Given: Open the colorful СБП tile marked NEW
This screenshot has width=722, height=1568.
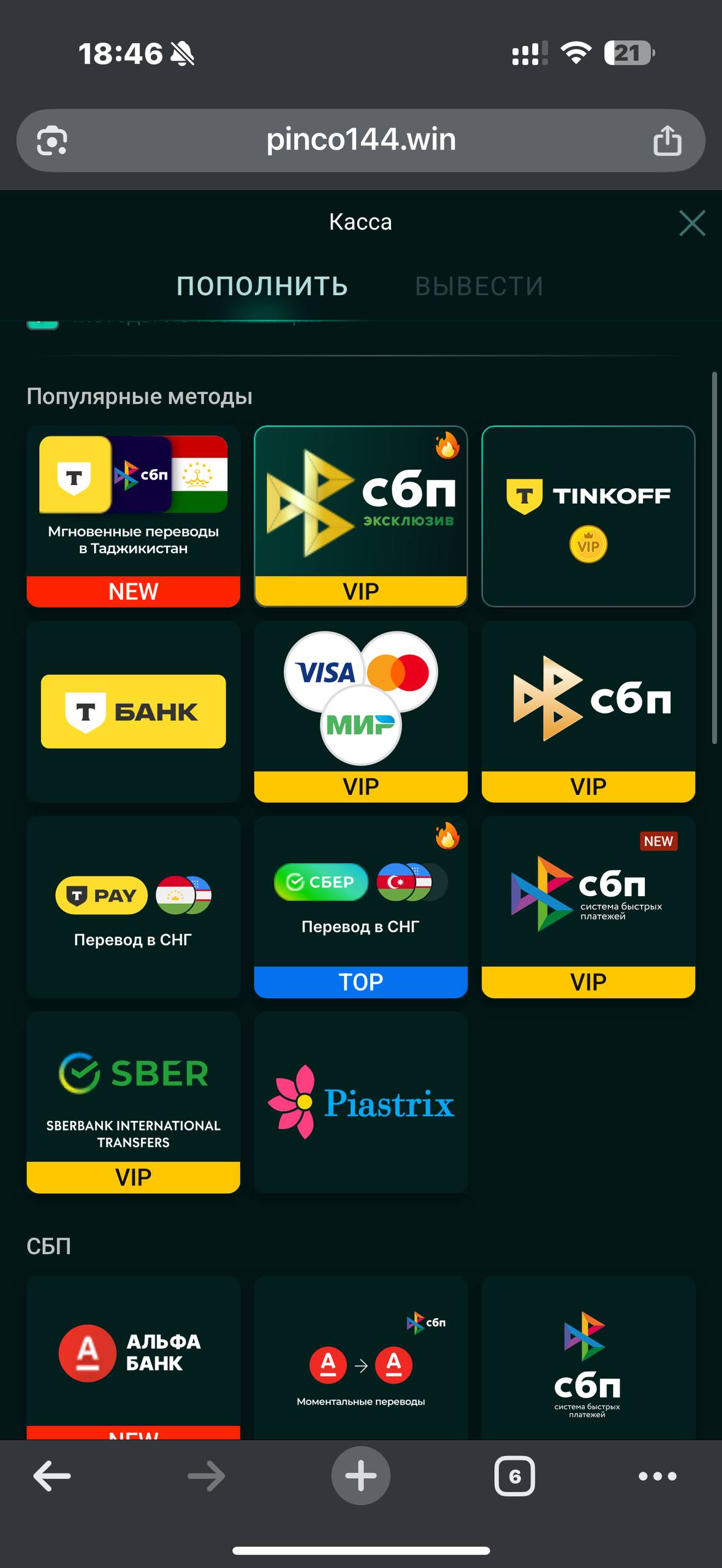Looking at the screenshot, I should coord(588,907).
